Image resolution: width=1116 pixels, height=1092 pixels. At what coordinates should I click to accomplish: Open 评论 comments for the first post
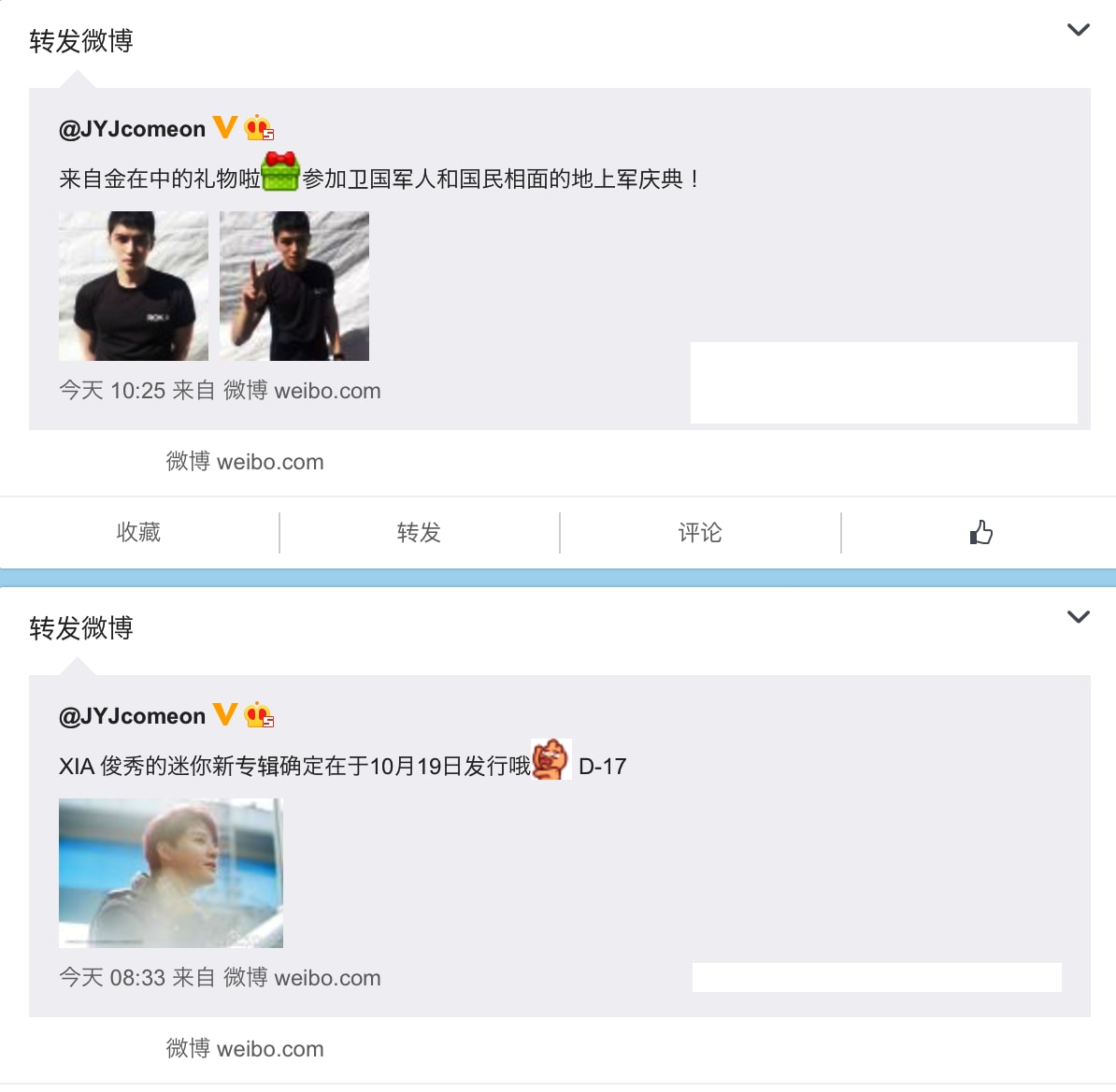(700, 532)
